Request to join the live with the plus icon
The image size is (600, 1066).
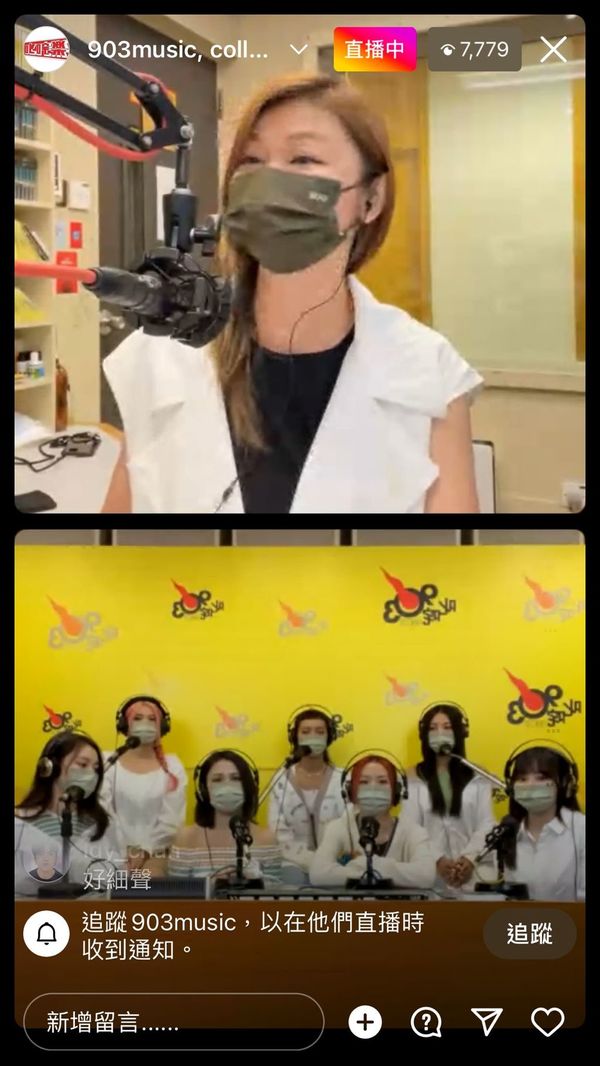[x=365, y=1022]
